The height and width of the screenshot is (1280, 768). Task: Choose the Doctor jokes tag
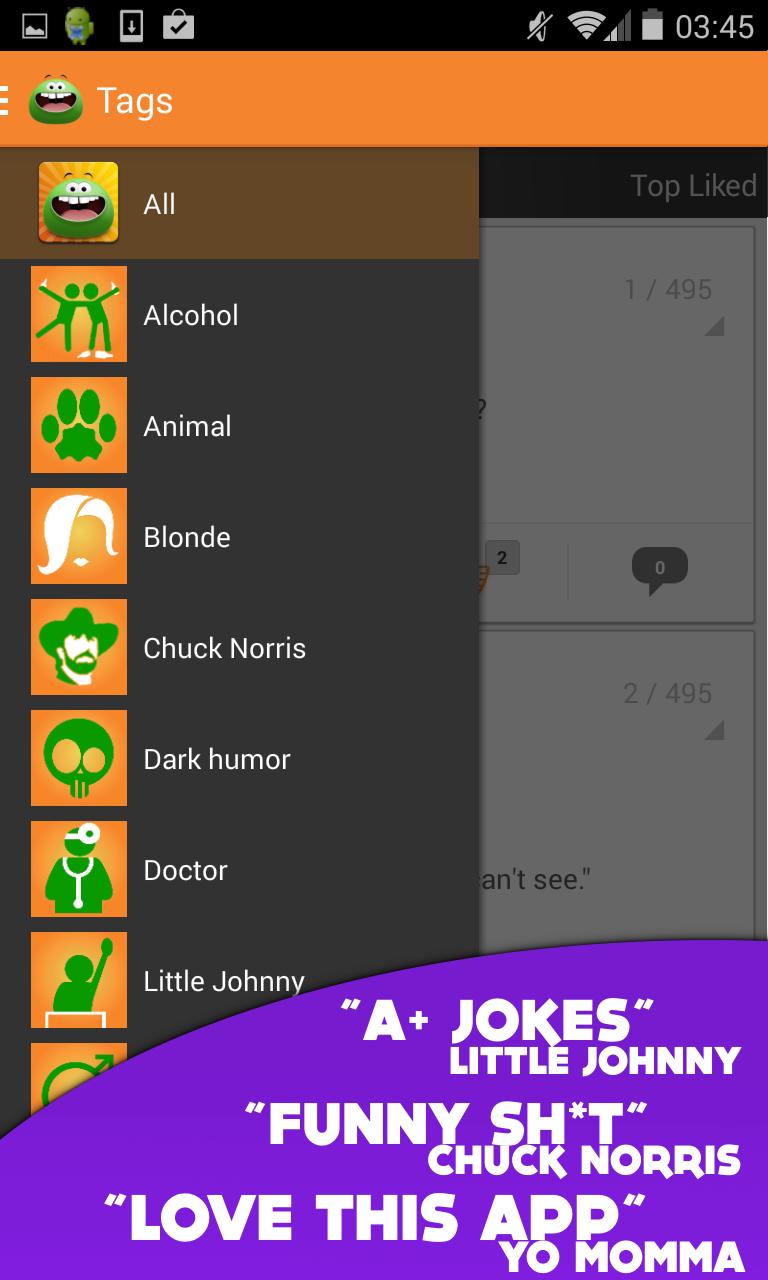pos(238,870)
